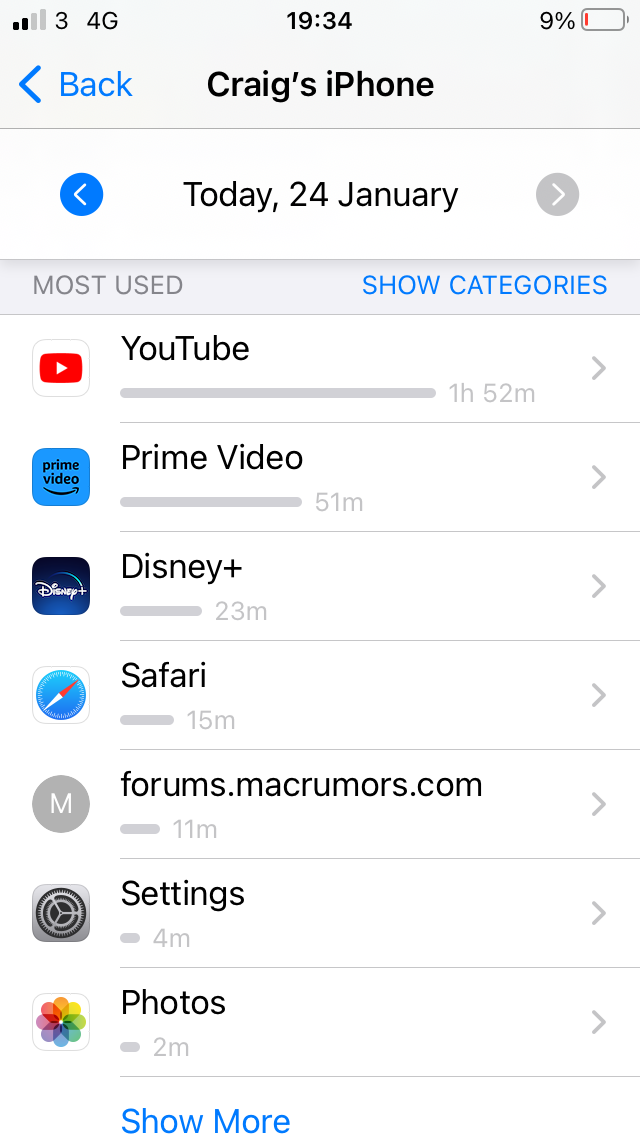Image resolution: width=640 pixels, height=1136 pixels.
Task: Expand the list with Show More
Action: [205, 1120]
